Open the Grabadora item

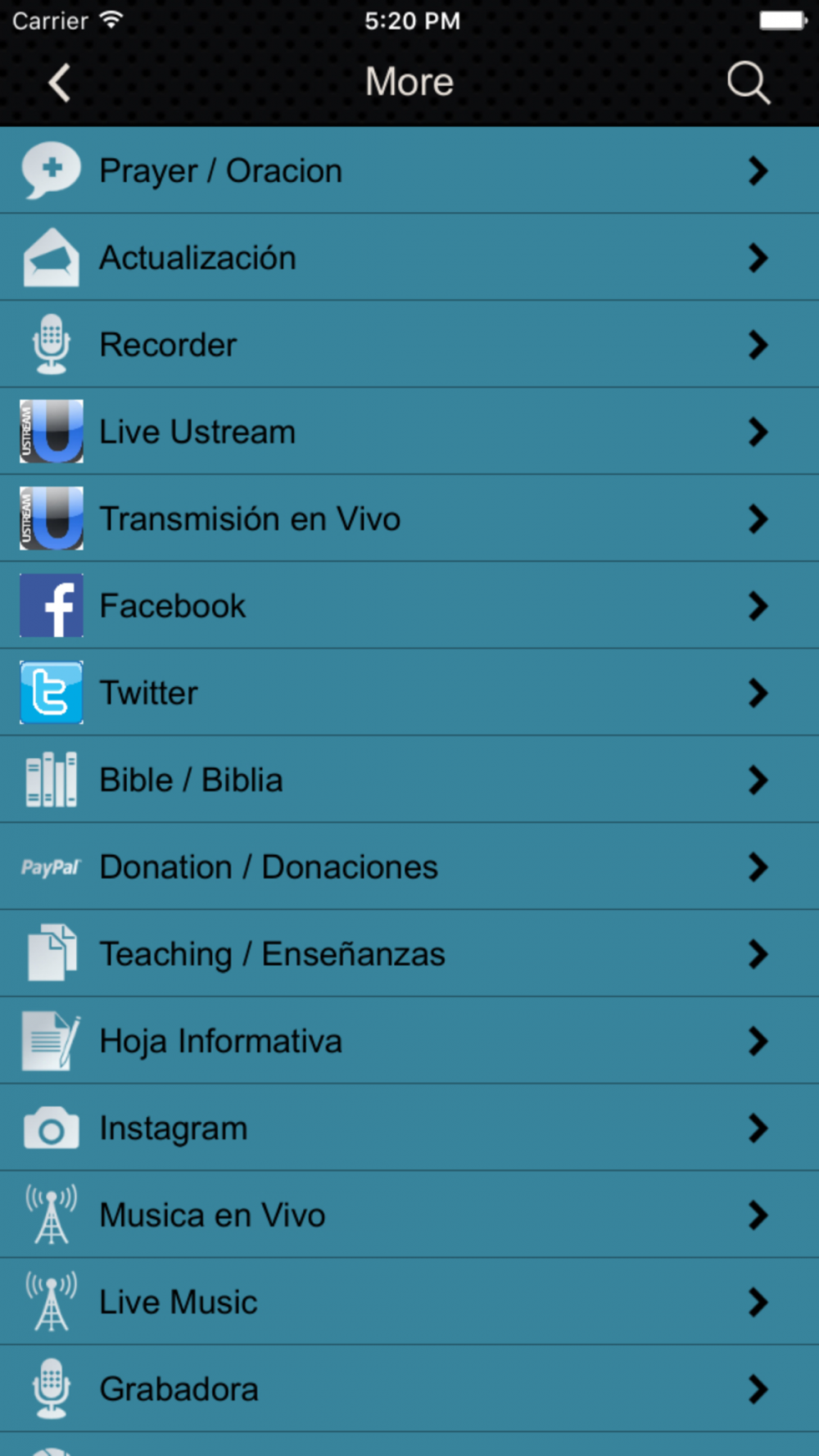pyautogui.click(x=409, y=1389)
